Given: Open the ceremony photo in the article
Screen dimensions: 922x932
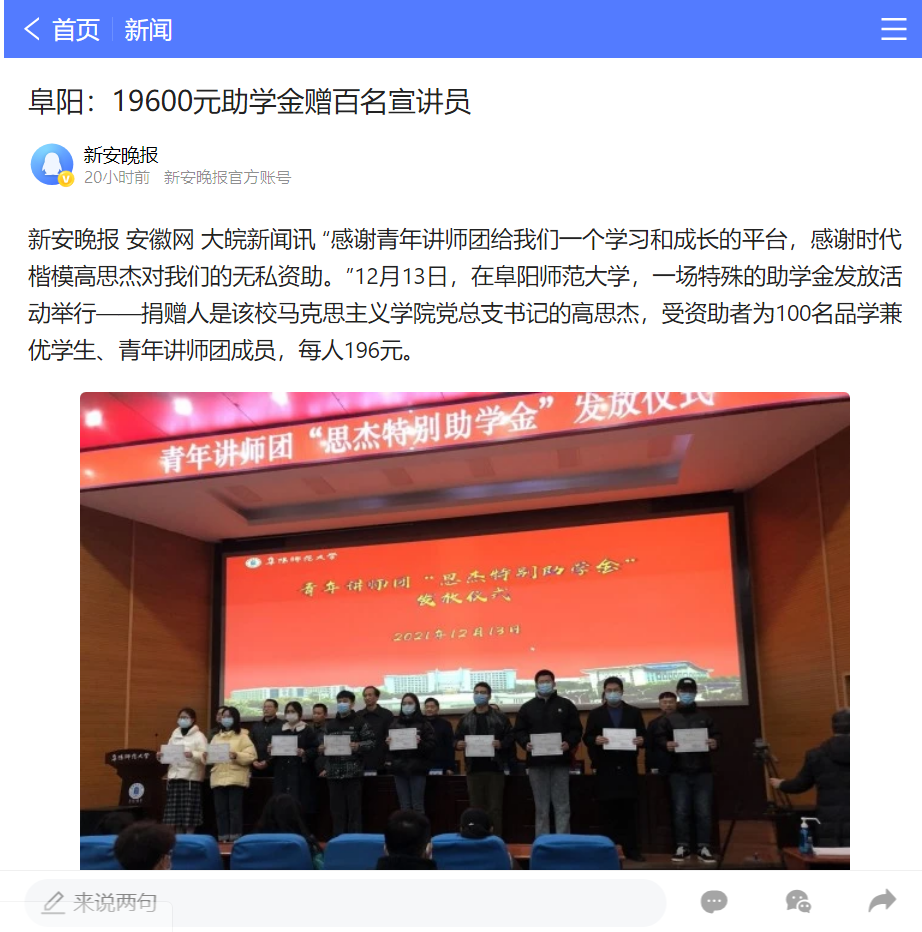Looking at the screenshot, I should pyautogui.click(x=464, y=630).
